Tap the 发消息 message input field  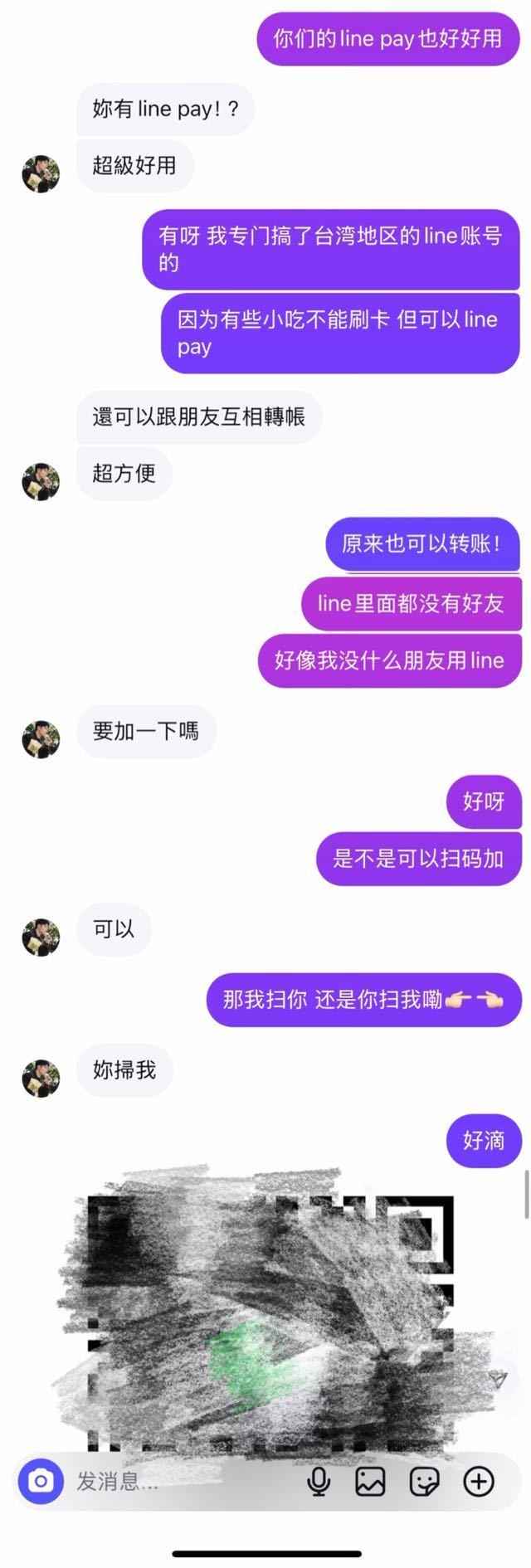click(183, 1481)
